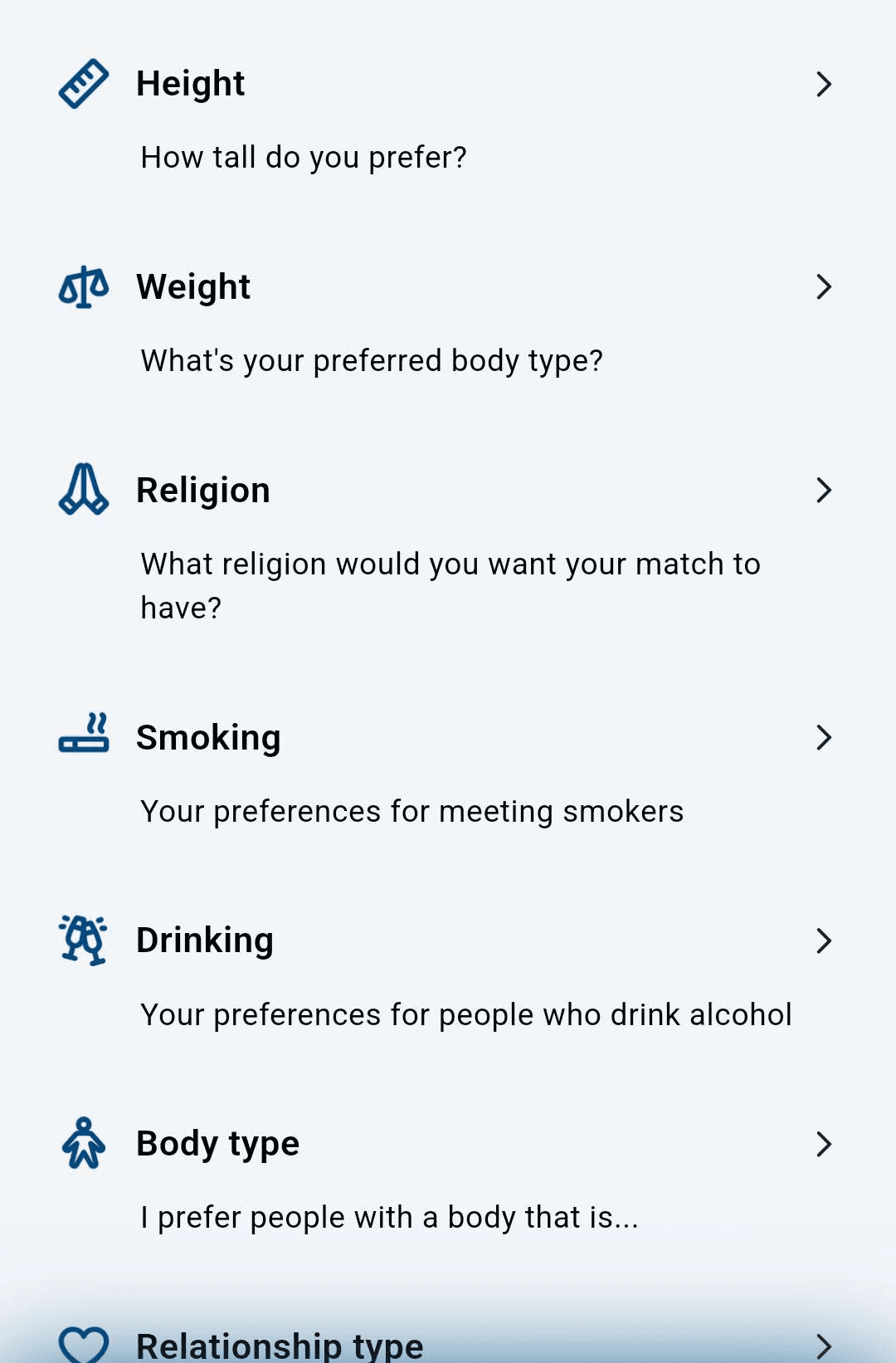Expand the Smoking section chevron
896x1363 pixels.
823,737
